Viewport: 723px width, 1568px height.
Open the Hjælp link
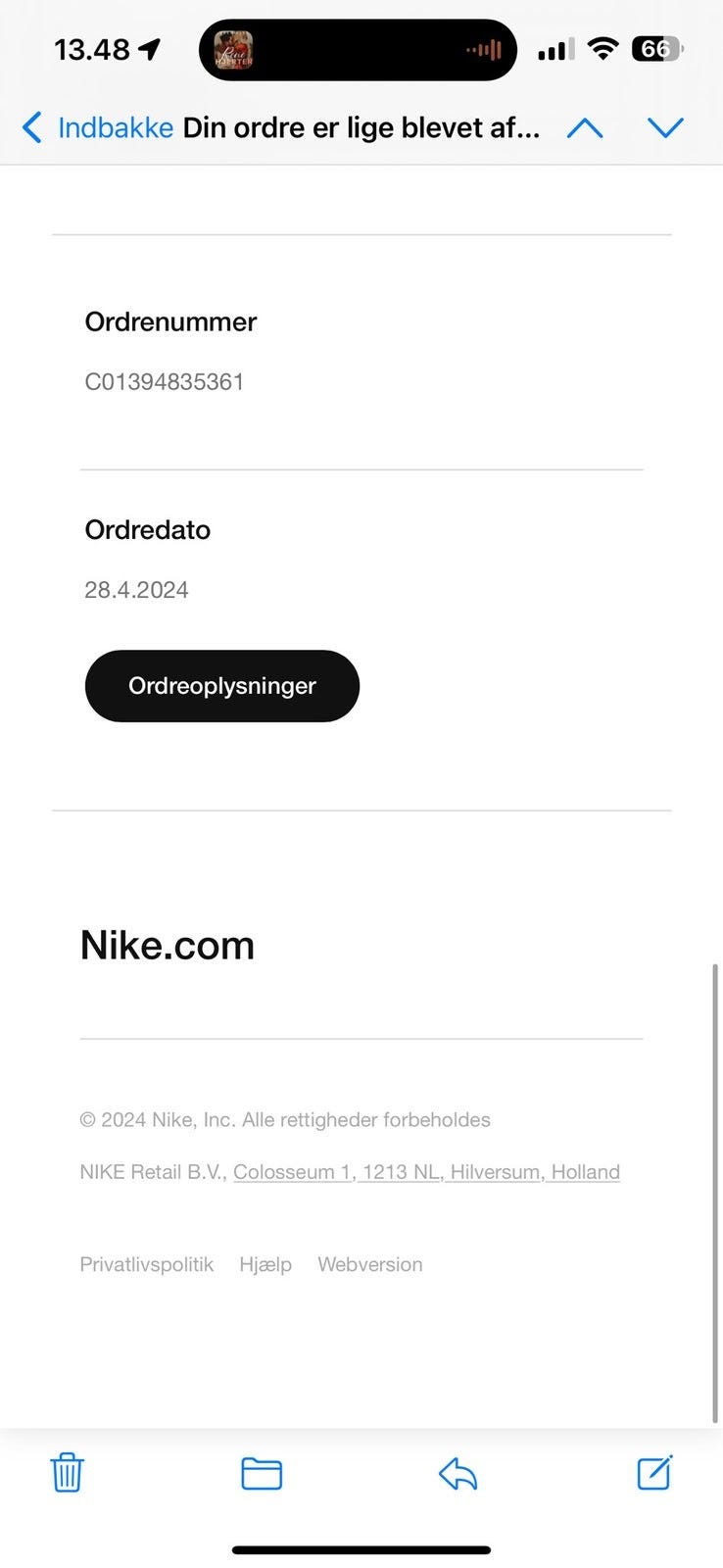265,1264
